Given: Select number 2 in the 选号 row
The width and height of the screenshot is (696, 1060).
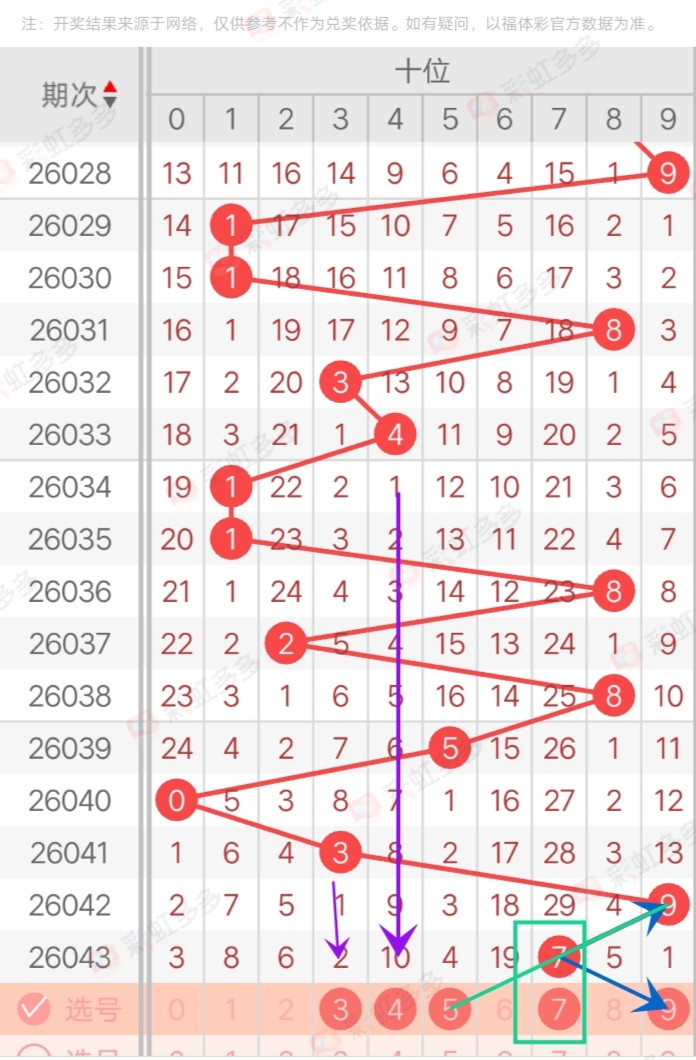Looking at the screenshot, I should point(286,1009).
